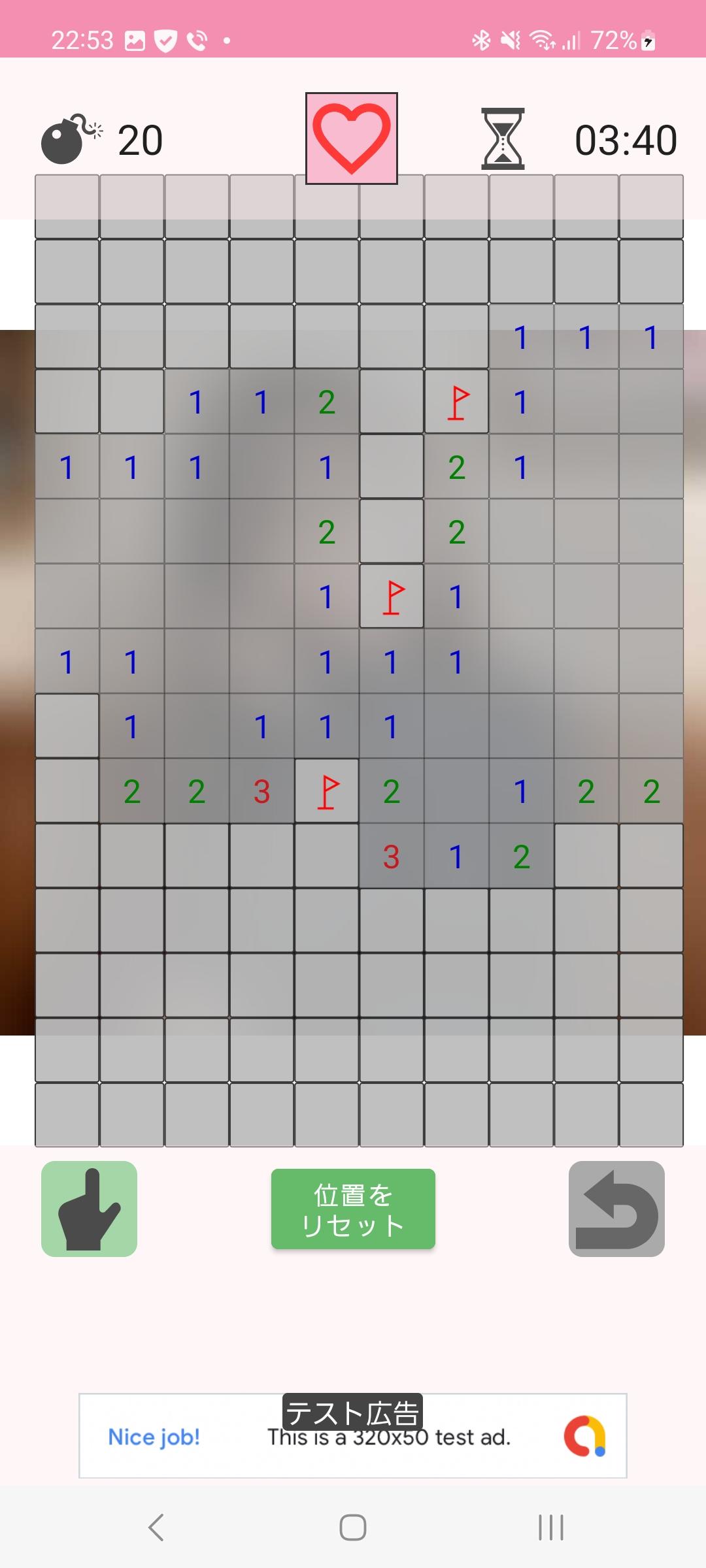The width and height of the screenshot is (706, 1568).
Task: Tap the 位置をリセット button
Action: 353,1209
